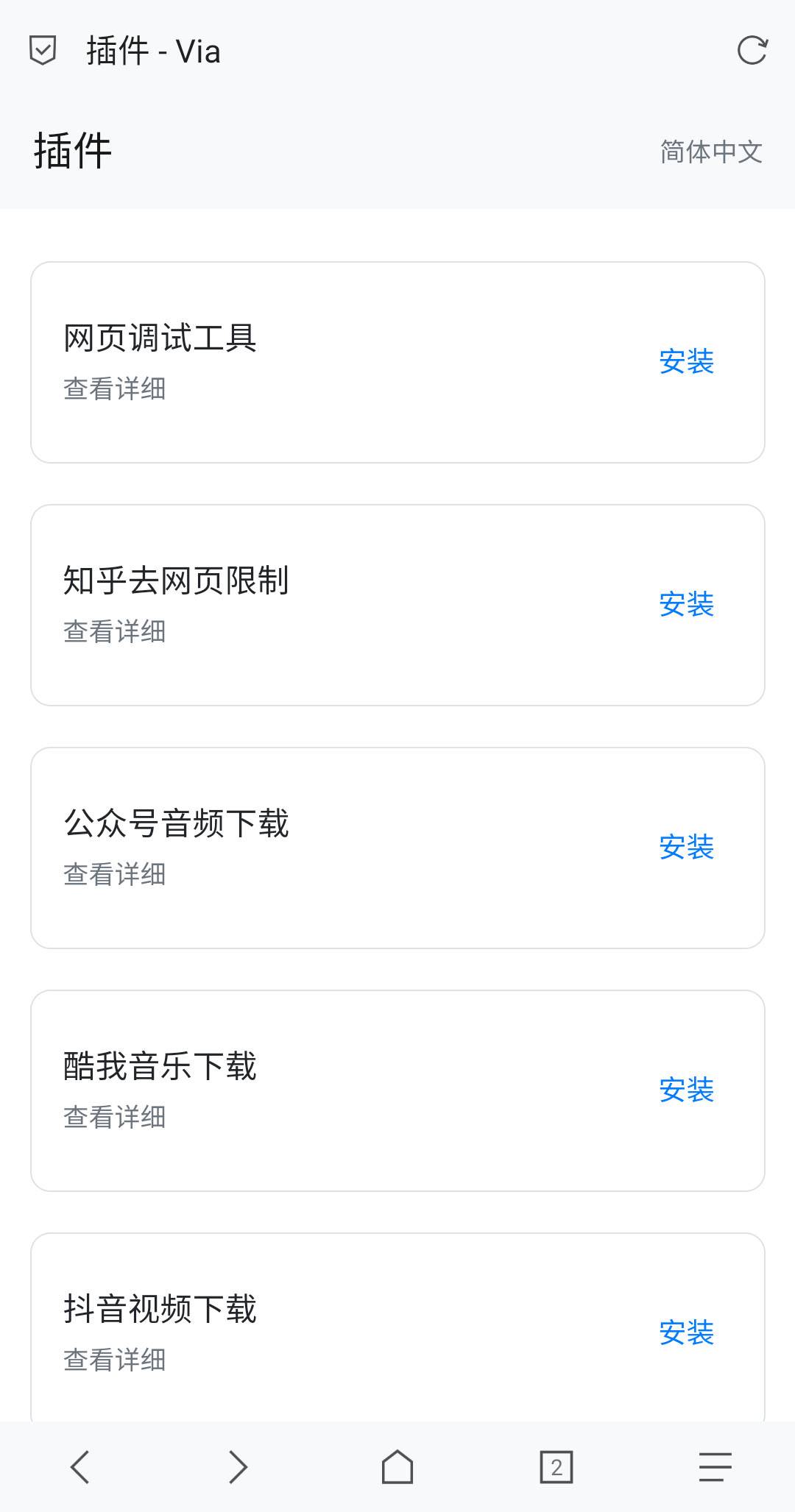The width and height of the screenshot is (795, 1512).
Task: Switch page language via 简体中文 selector
Action: point(711,151)
